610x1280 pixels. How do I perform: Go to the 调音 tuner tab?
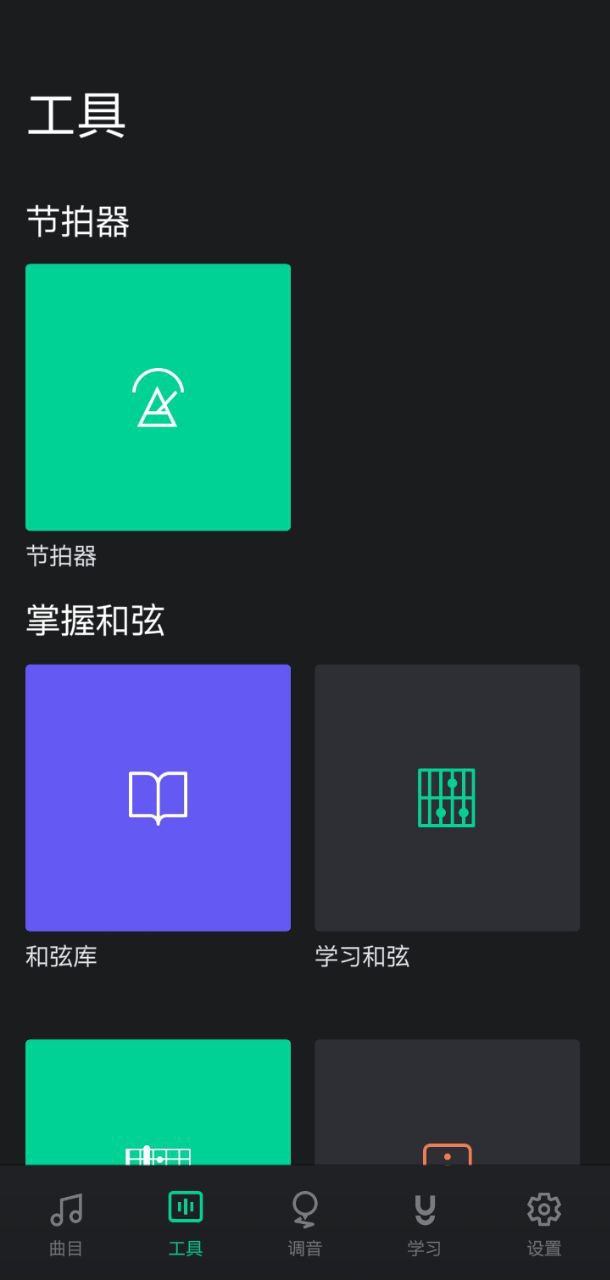(x=305, y=1223)
